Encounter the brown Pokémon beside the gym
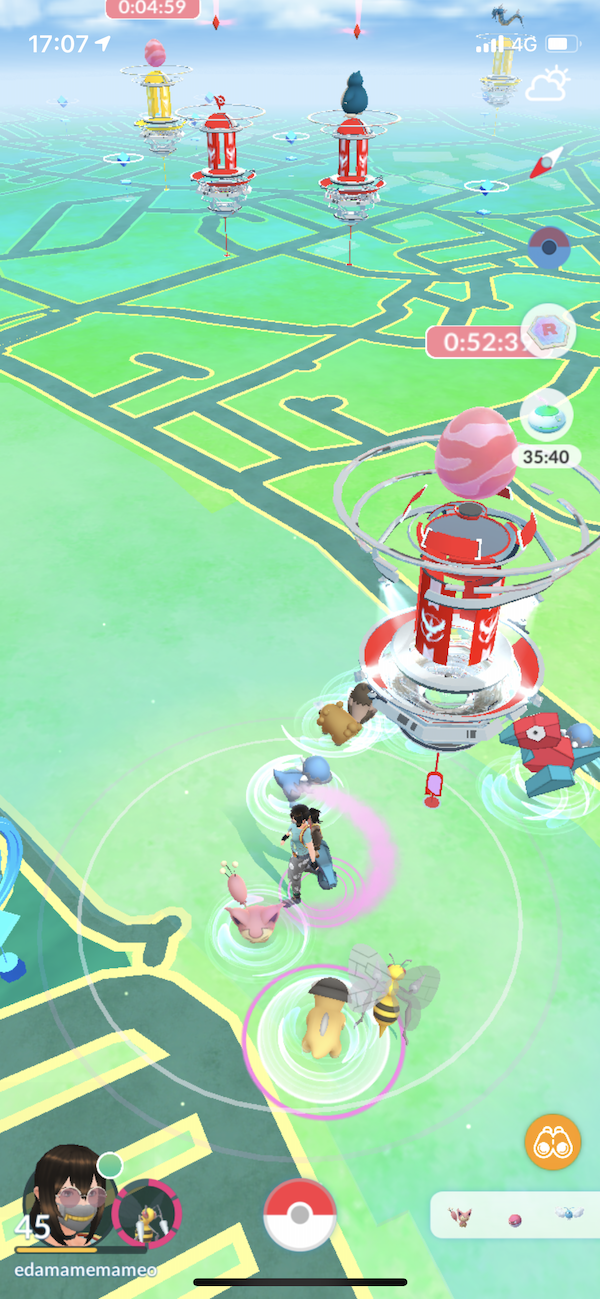Image resolution: width=600 pixels, height=1299 pixels. coord(337,717)
